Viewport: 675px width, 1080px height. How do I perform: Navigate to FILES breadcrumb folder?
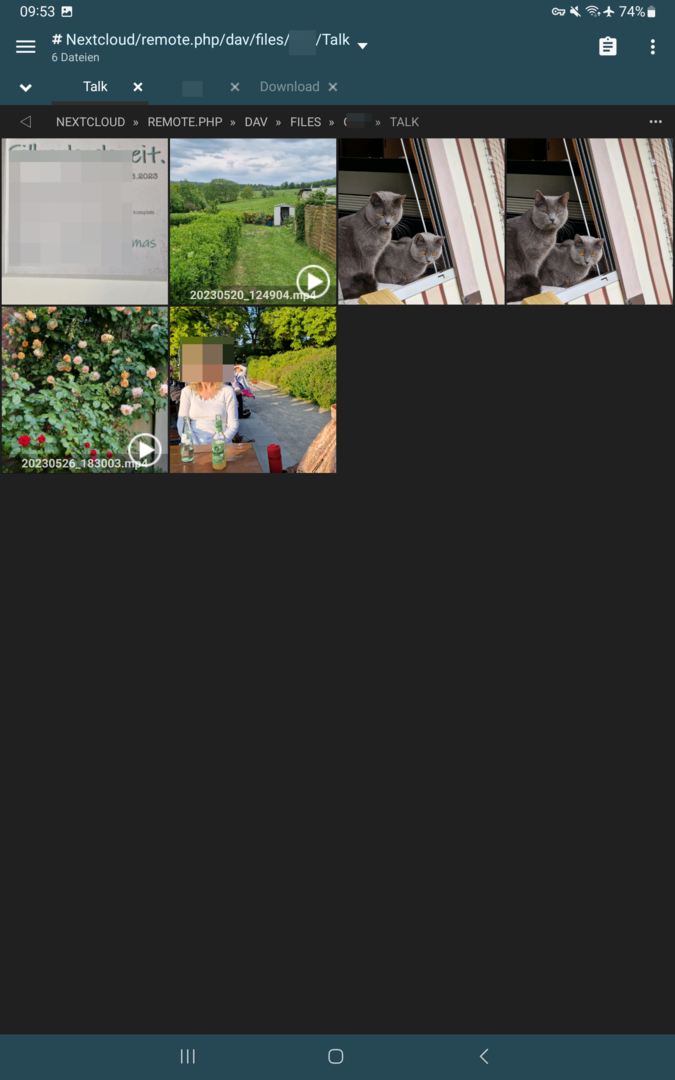(305, 122)
